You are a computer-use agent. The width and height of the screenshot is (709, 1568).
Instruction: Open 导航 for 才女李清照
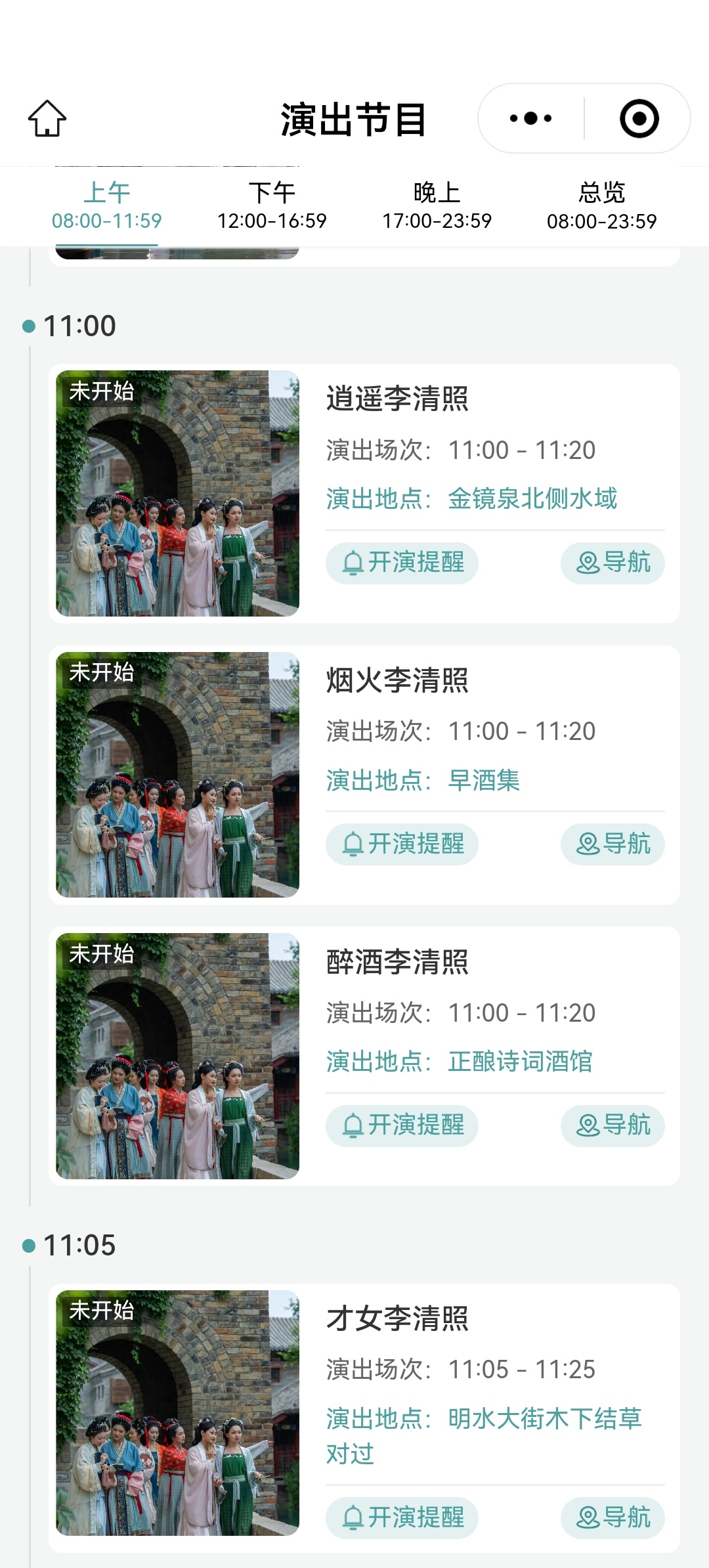pos(612,1517)
